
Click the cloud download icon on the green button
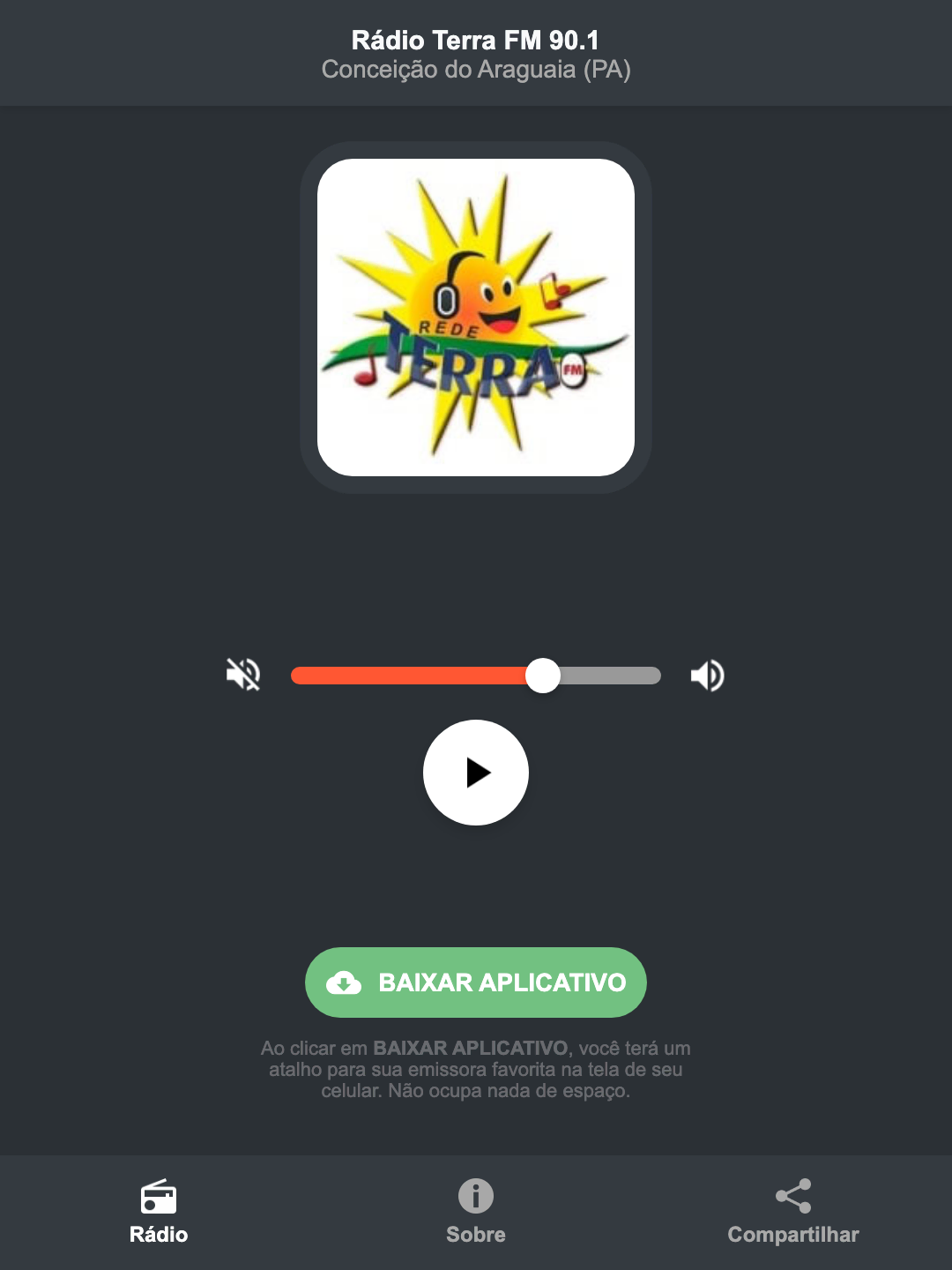pos(346,982)
